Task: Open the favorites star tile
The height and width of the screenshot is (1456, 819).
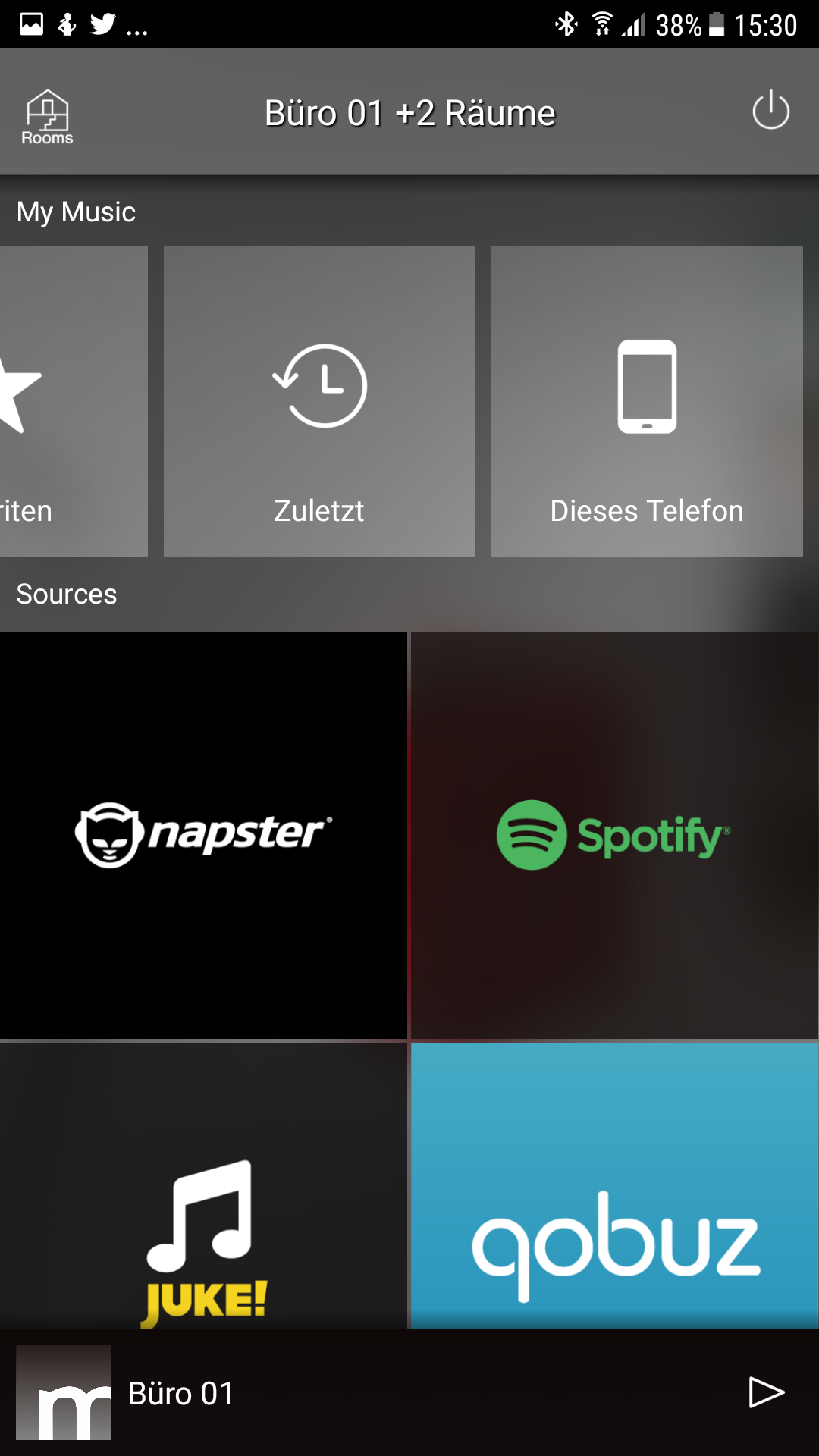Action: [x=73, y=401]
